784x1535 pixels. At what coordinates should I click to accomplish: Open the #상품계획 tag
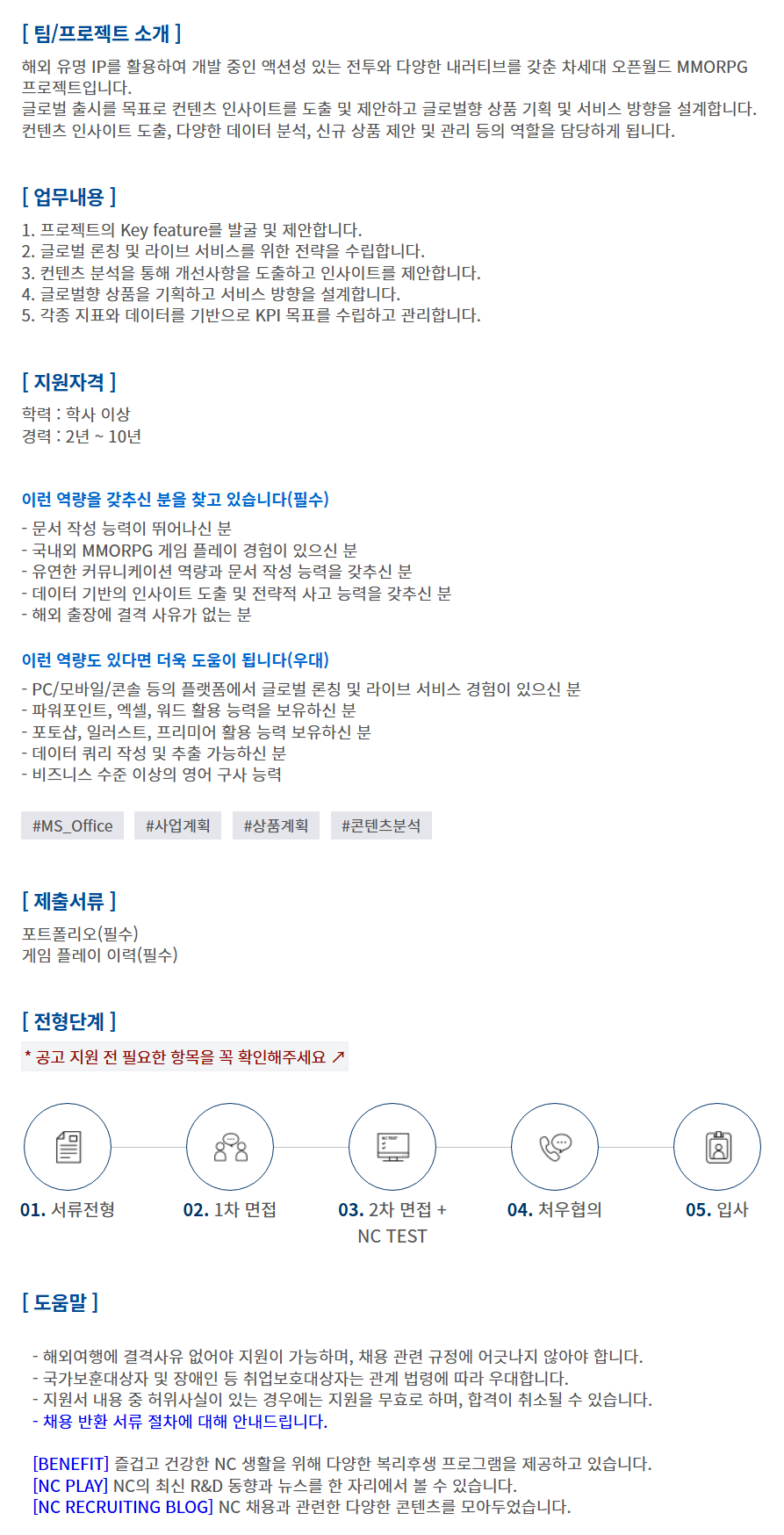[x=276, y=825]
